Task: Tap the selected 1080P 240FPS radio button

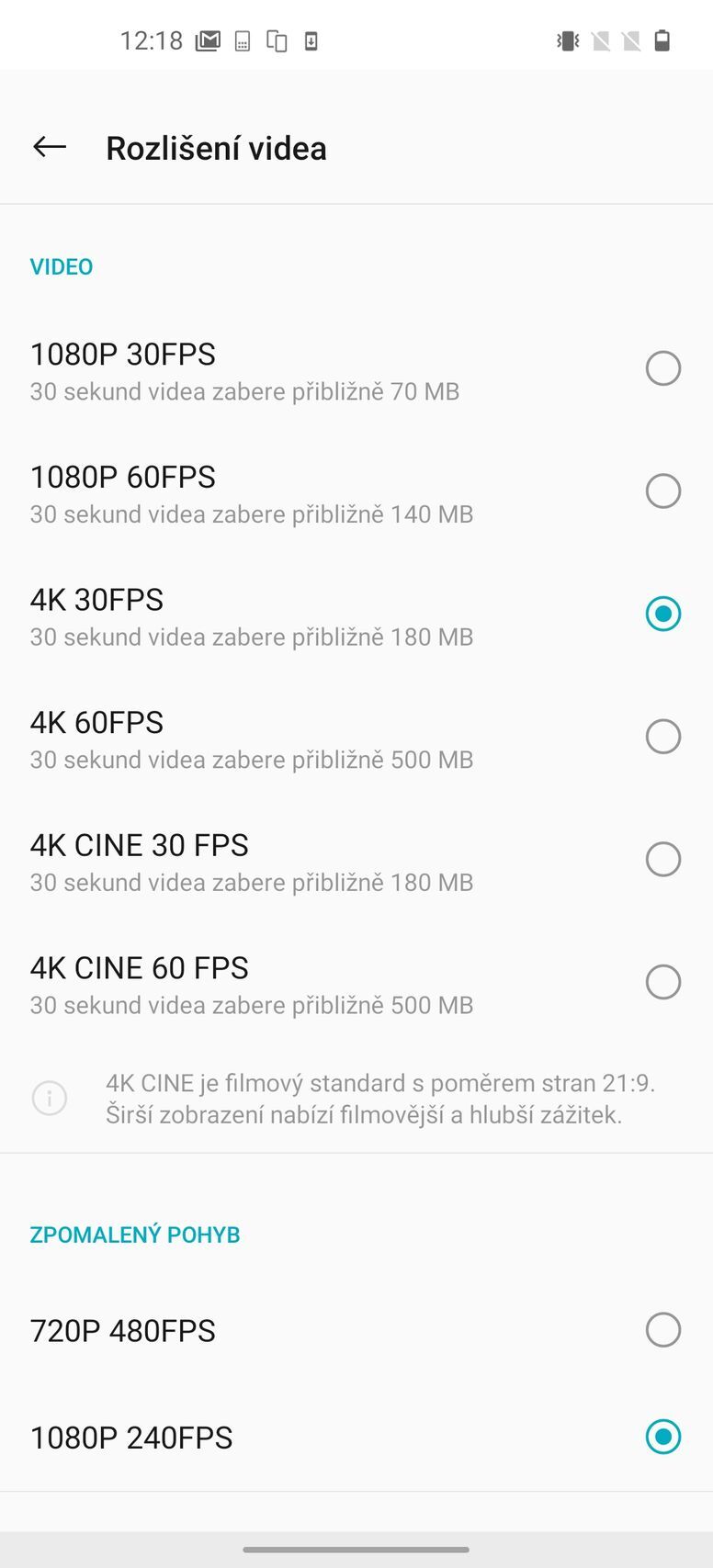Action: tap(663, 1437)
